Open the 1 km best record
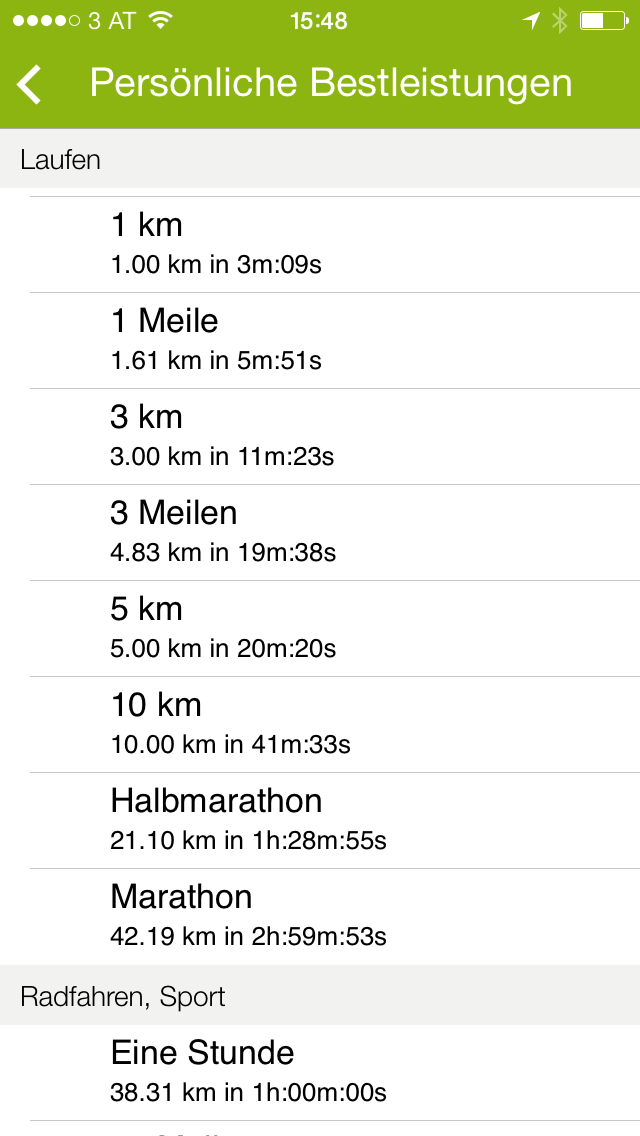640x1136 pixels. [x=320, y=244]
